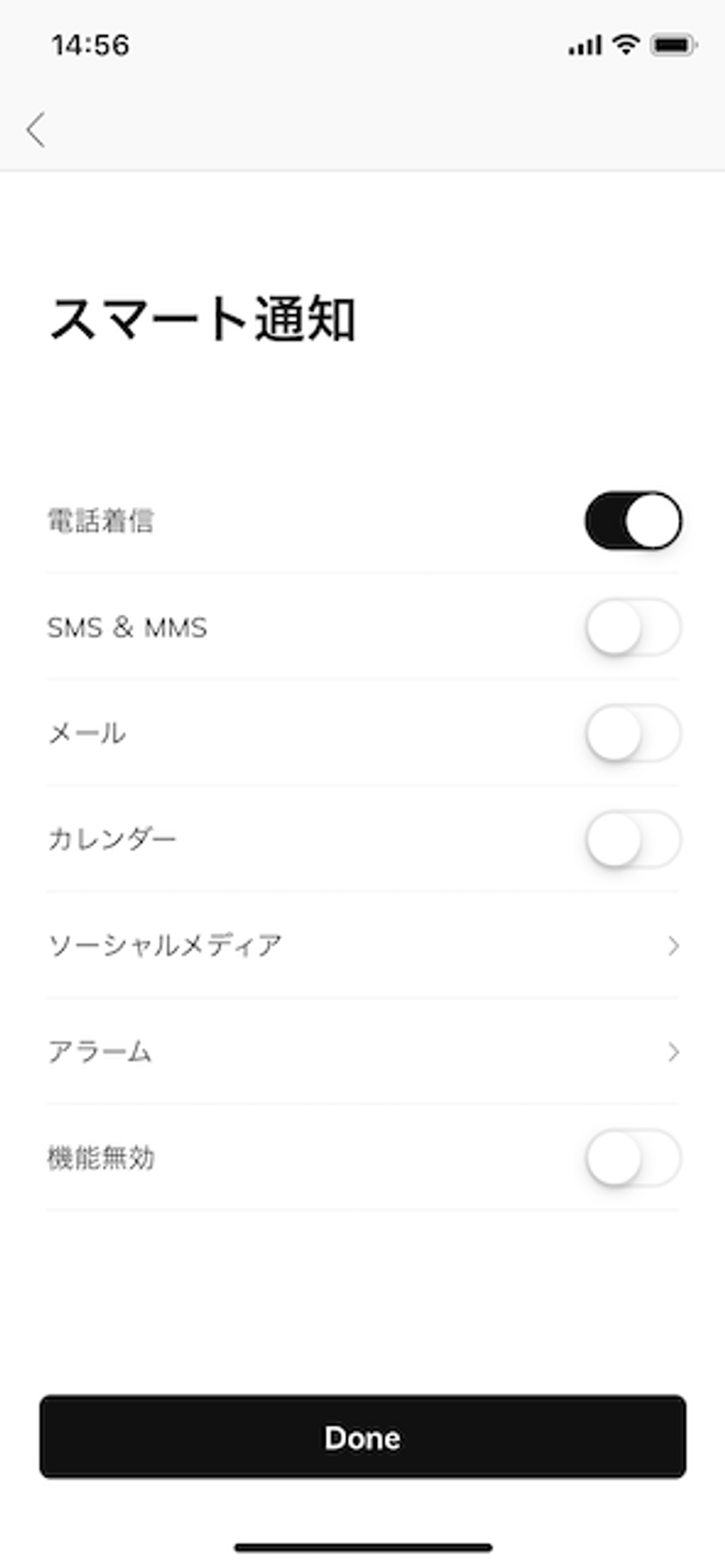Switch on カレンダー notifications
The width and height of the screenshot is (725, 1568).
(633, 839)
